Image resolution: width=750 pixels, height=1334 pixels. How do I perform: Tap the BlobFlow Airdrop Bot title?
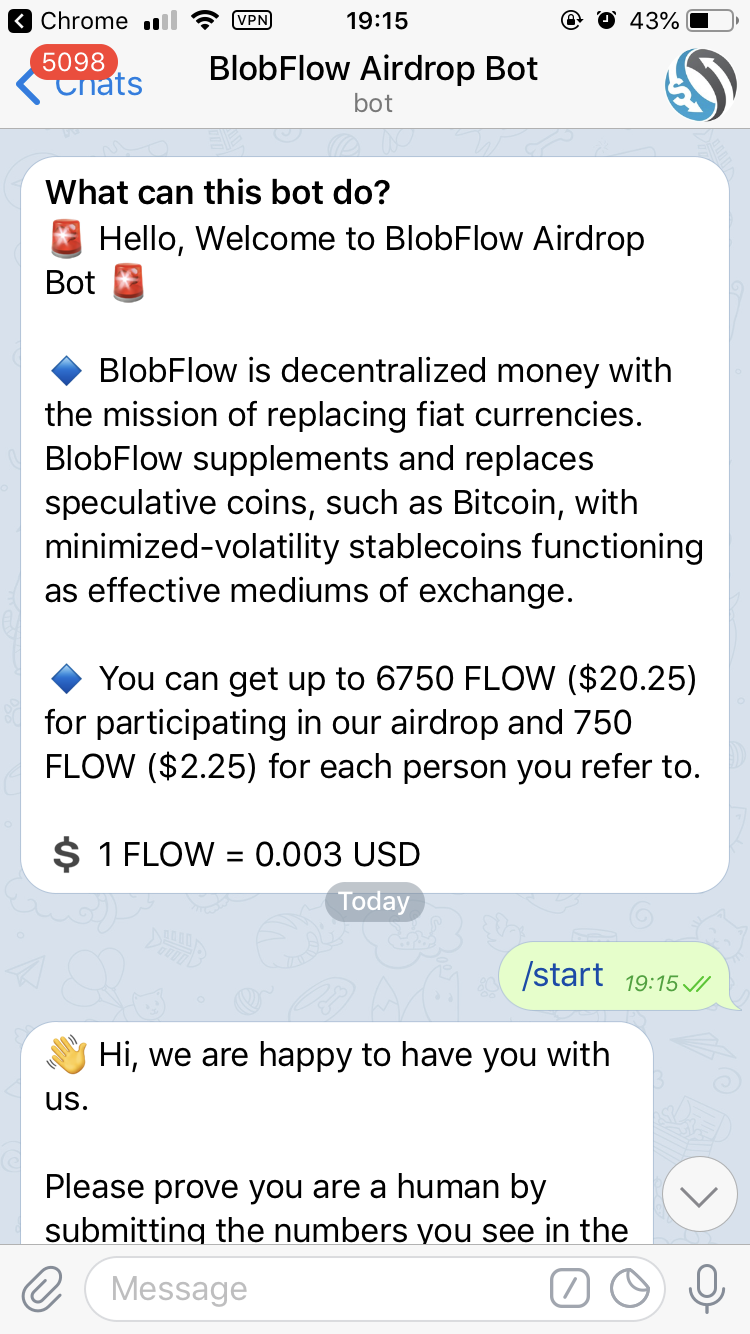[373, 69]
